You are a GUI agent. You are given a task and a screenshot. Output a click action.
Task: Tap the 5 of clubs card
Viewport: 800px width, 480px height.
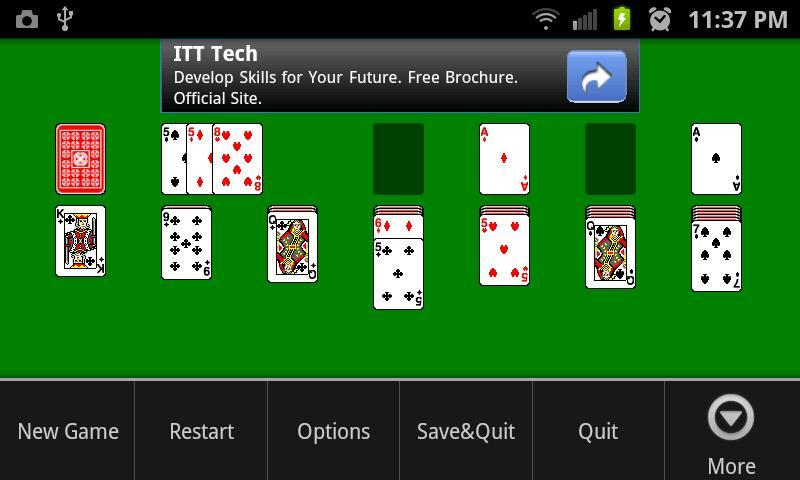[398, 275]
